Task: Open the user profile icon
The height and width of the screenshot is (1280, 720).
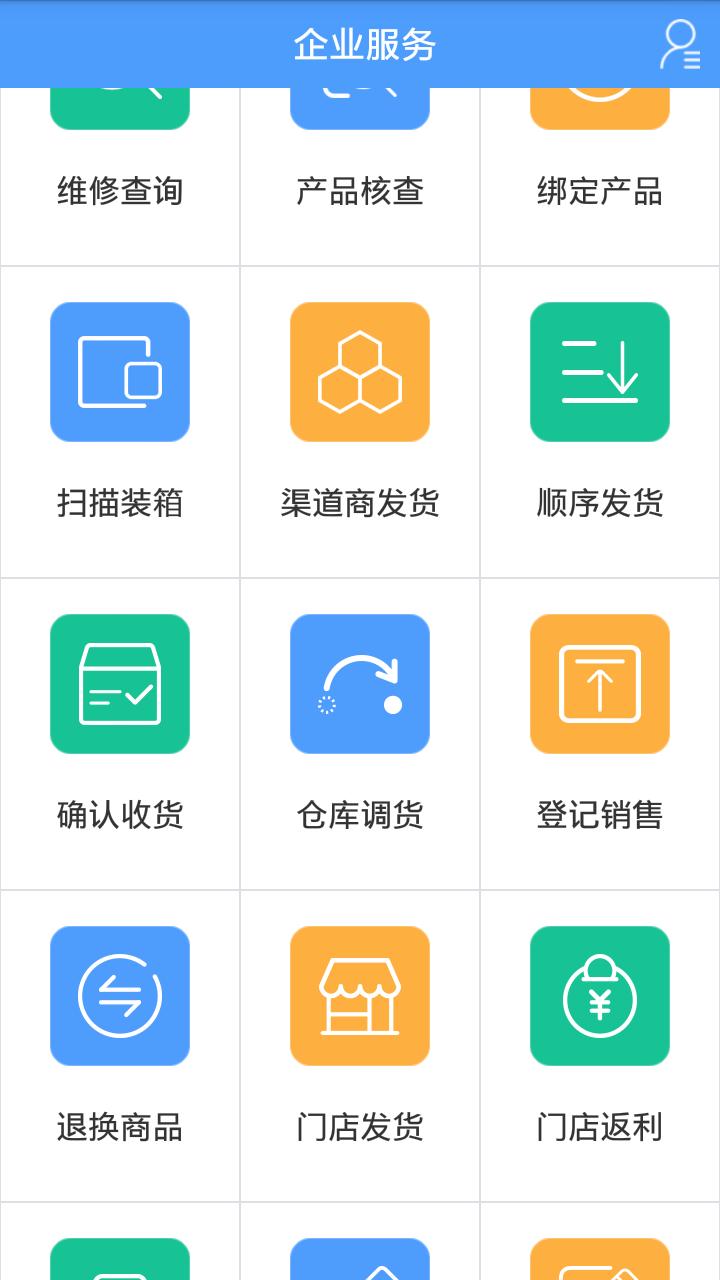Action: click(x=679, y=45)
